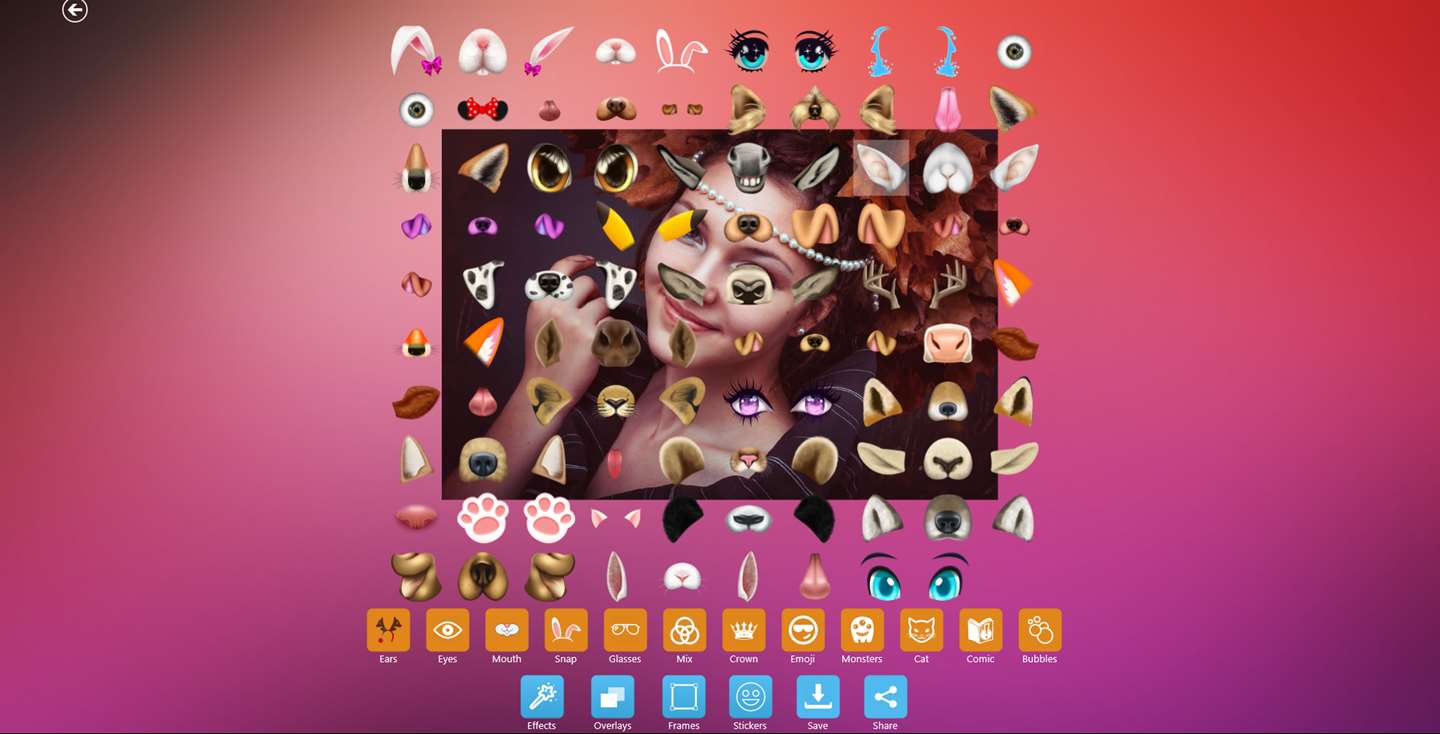Open the Monsters category
Viewport: 1440px width, 734px height.
click(862, 630)
